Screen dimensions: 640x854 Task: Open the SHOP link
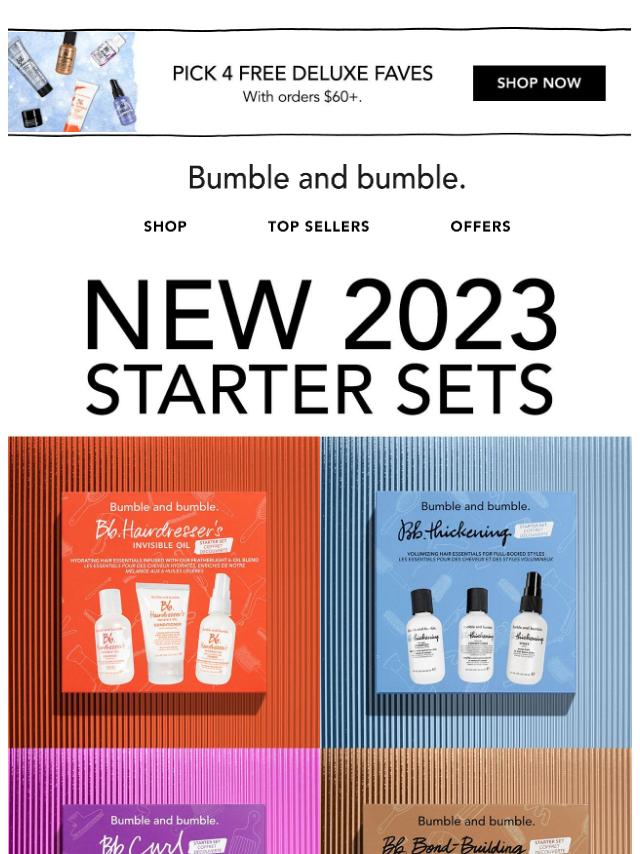[x=165, y=227]
